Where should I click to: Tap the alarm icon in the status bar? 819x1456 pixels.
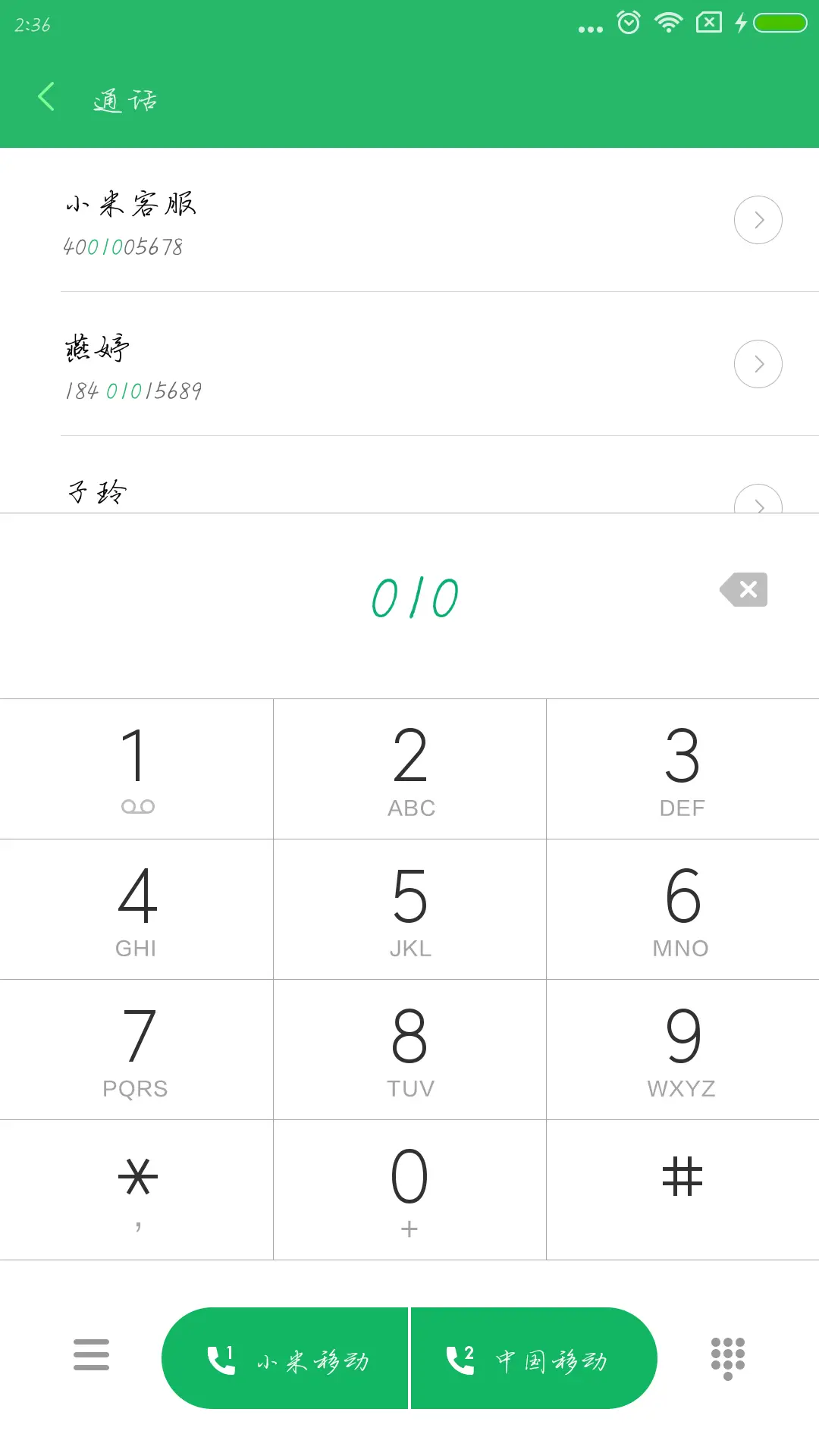pyautogui.click(x=627, y=22)
